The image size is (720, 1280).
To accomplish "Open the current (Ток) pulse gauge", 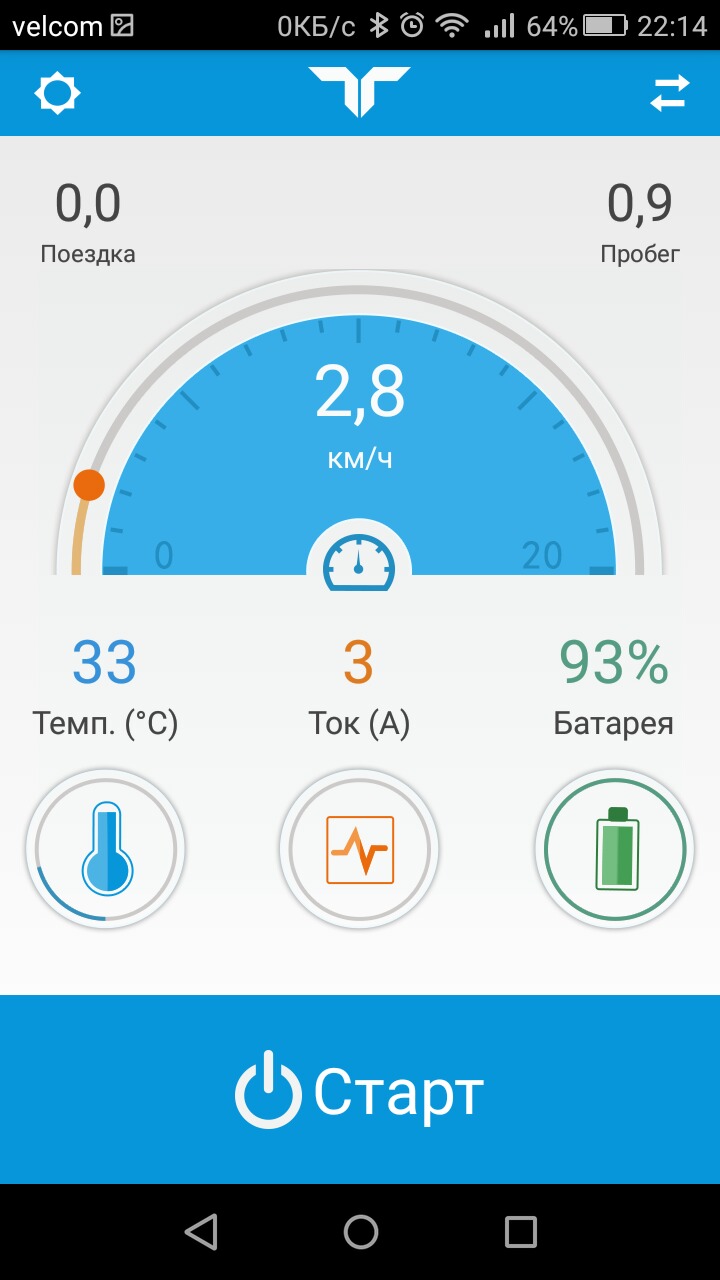I will pyautogui.click(x=360, y=850).
